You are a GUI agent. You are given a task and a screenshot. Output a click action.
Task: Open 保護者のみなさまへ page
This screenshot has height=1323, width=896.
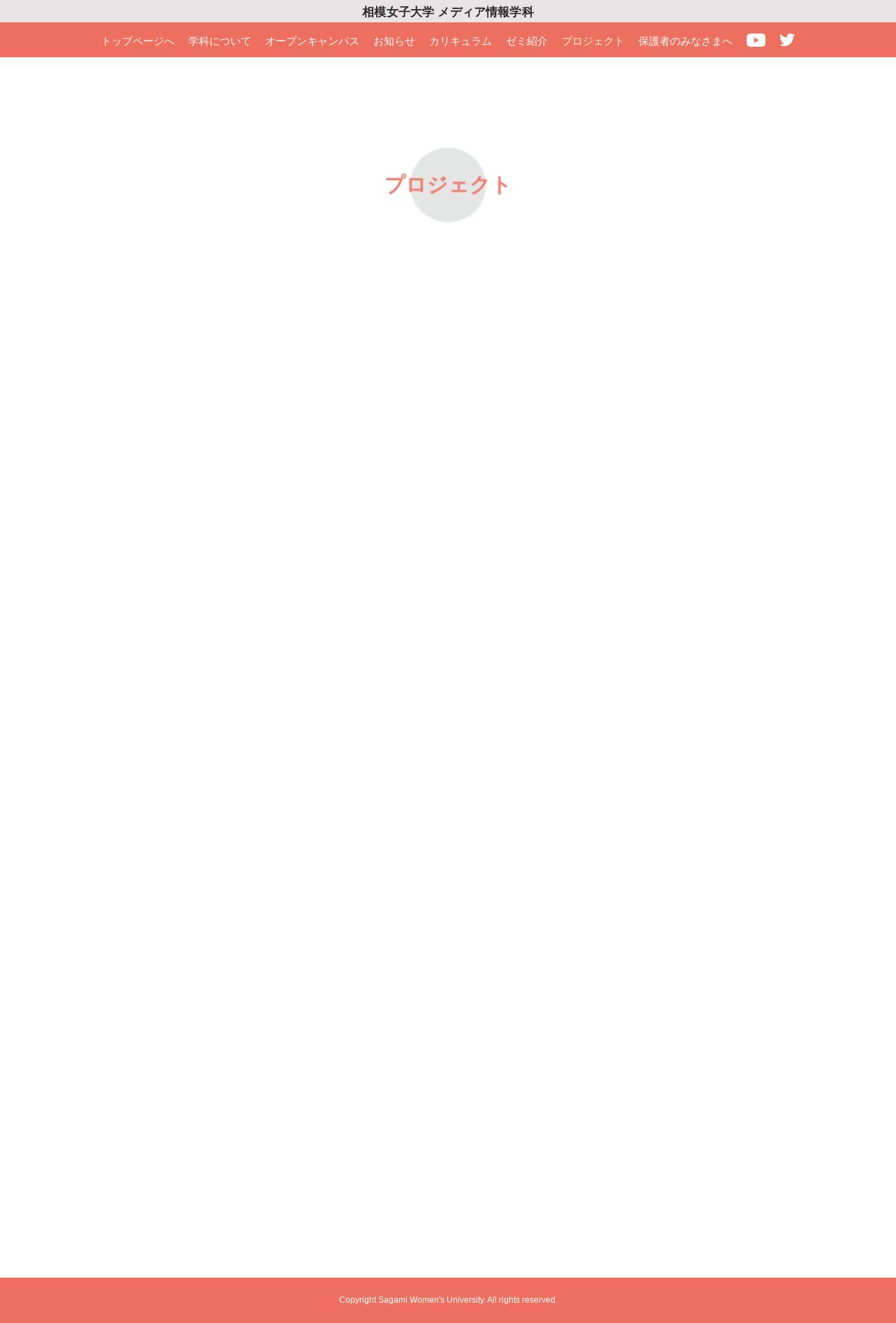click(x=685, y=41)
